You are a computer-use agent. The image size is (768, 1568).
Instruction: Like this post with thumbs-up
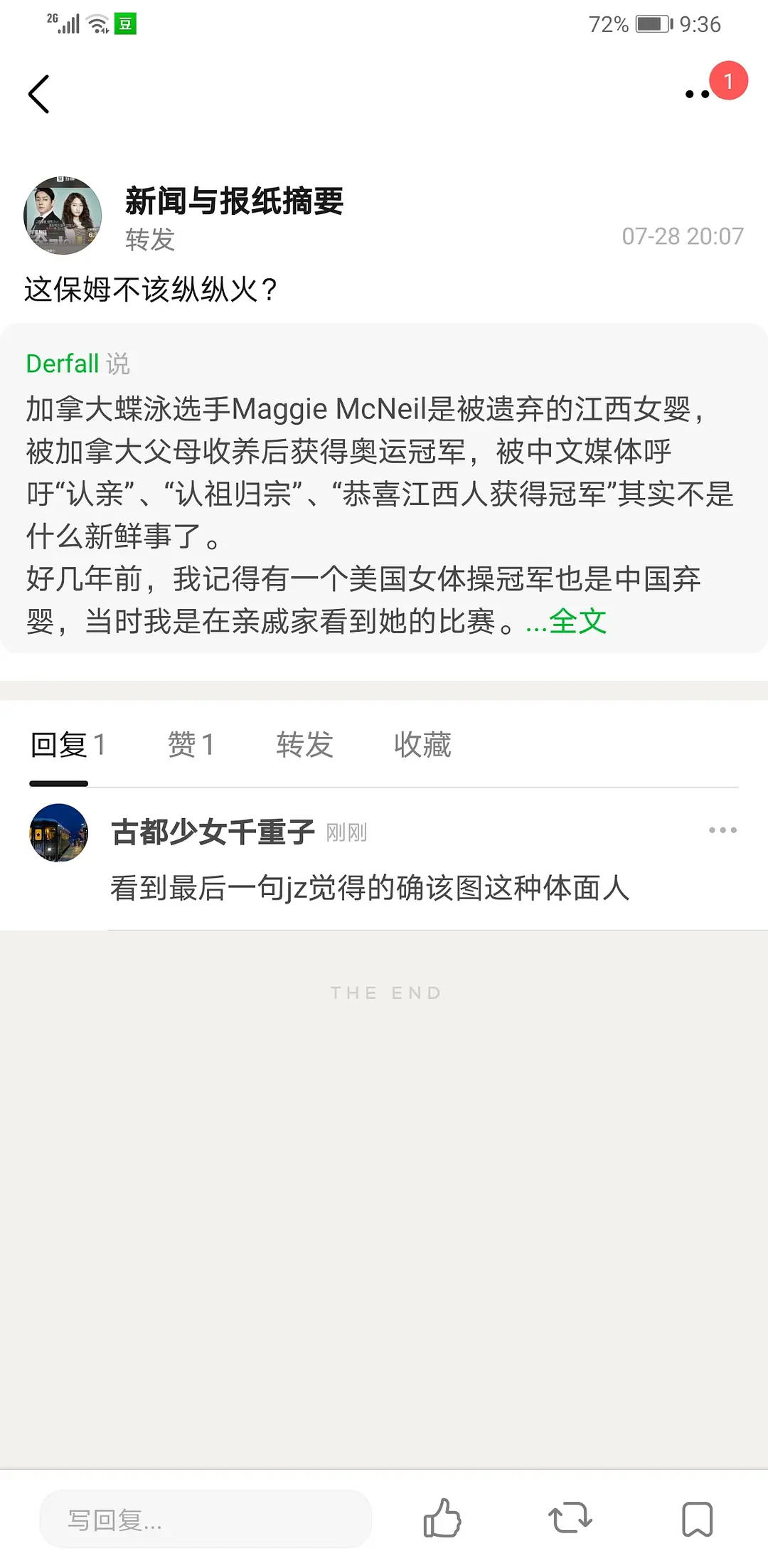(442, 1518)
